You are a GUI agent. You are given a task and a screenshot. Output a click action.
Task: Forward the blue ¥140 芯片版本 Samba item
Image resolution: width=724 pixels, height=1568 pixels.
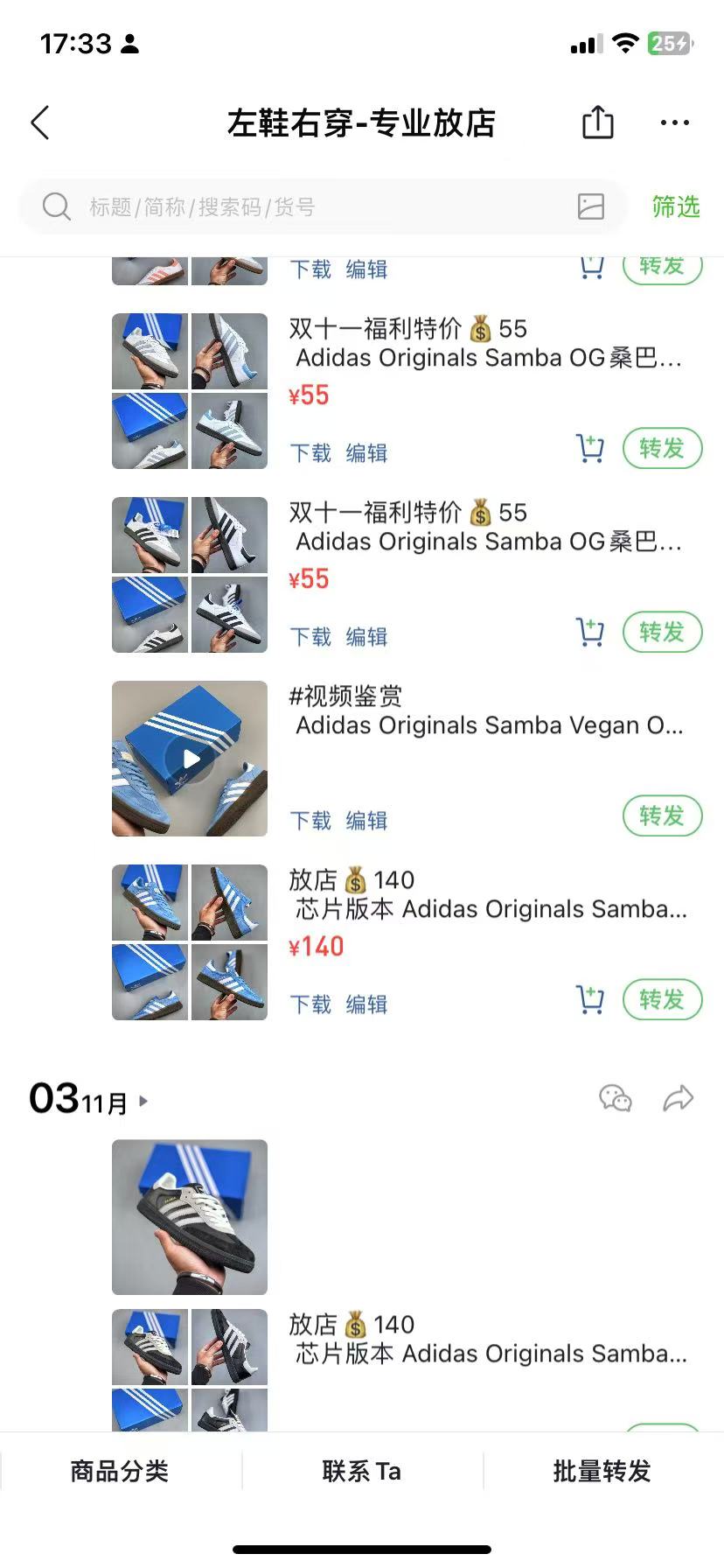coord(662,999)
